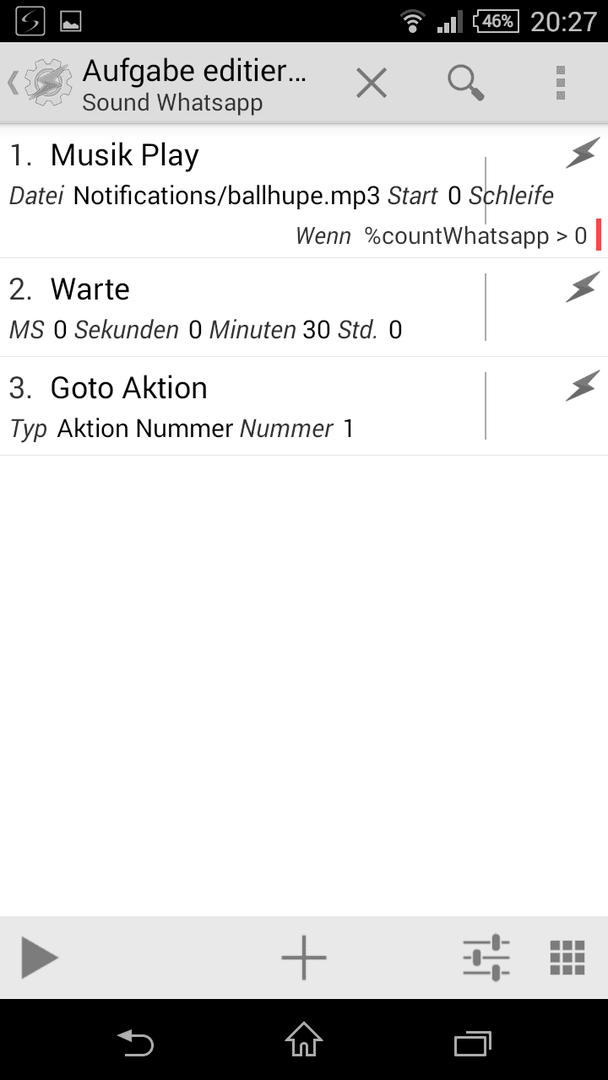Open action 3 Goto Aktion

click(304, 406)
